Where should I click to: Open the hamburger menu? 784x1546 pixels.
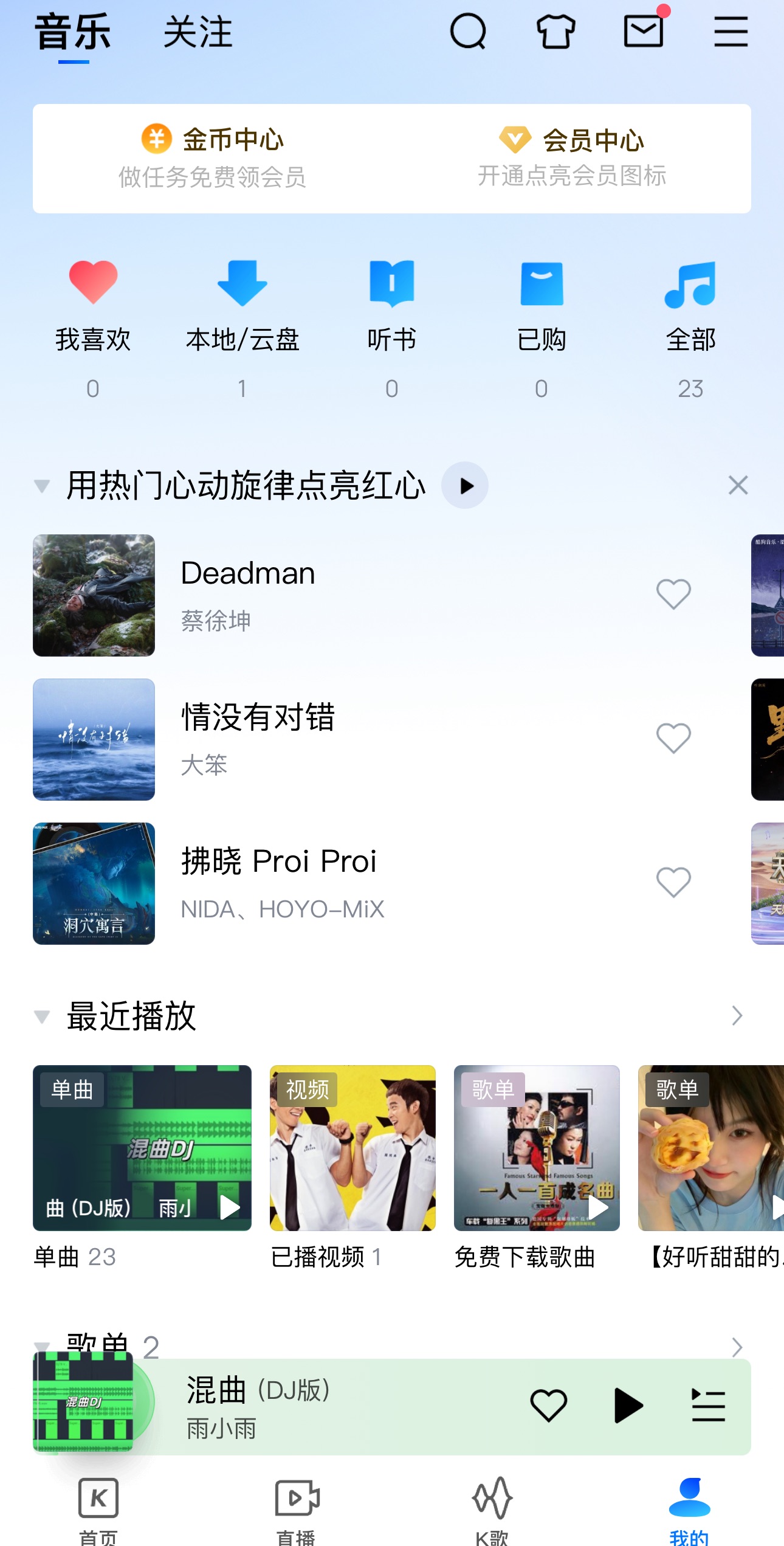[x=731, y=32]
